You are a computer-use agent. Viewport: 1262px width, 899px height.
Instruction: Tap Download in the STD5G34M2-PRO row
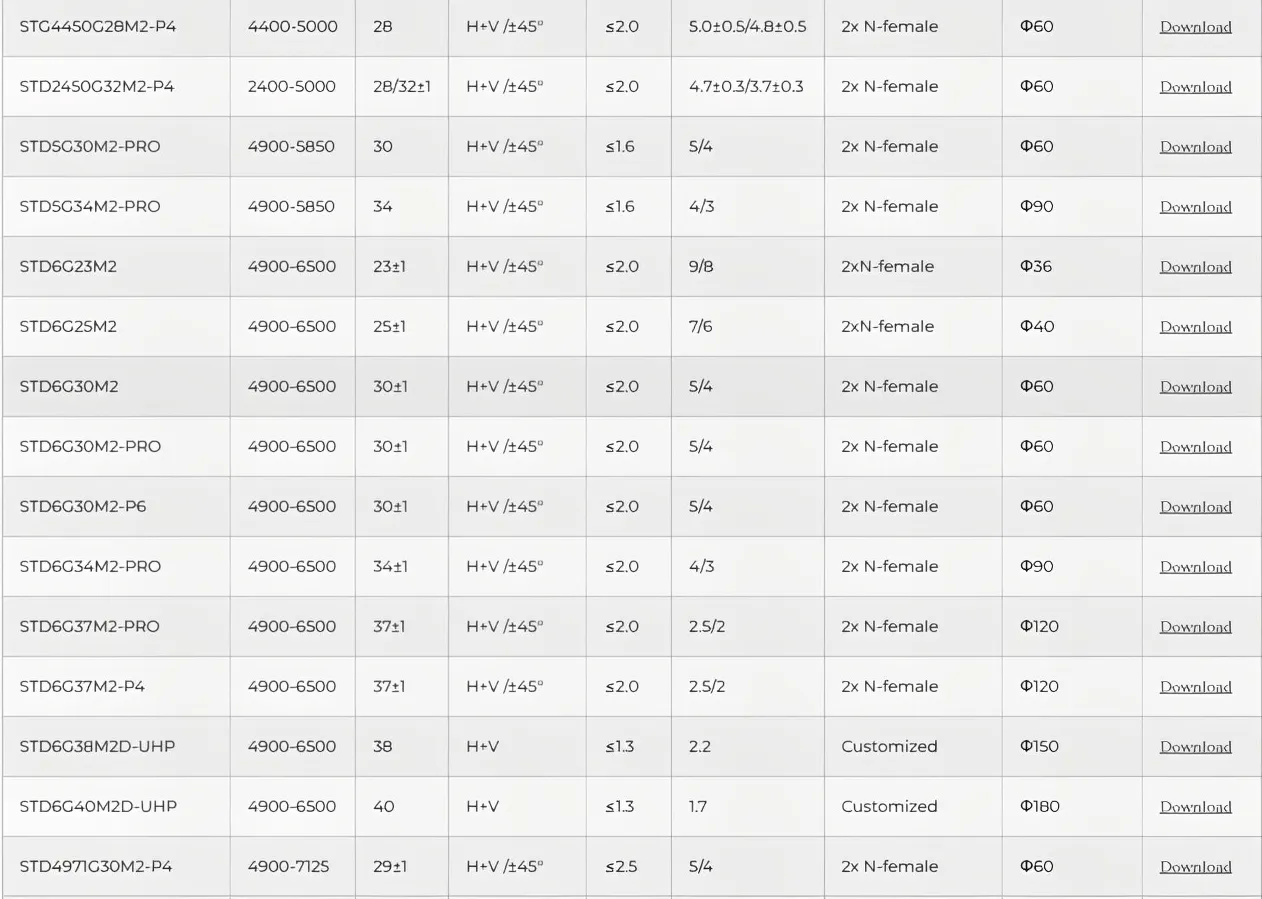[x=1195, y=207]
